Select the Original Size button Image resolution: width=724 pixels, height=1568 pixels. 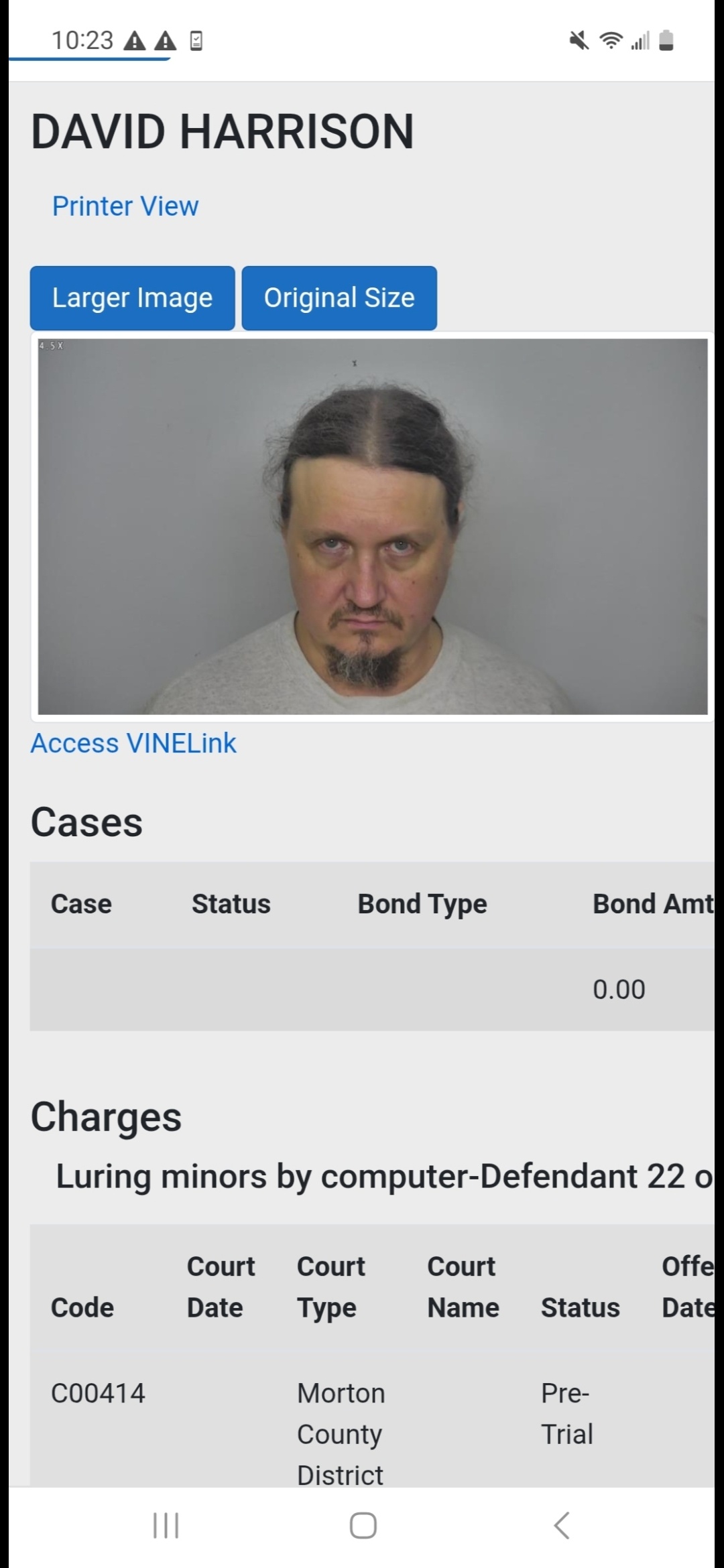pyautogui.click(x=339, y=298)
